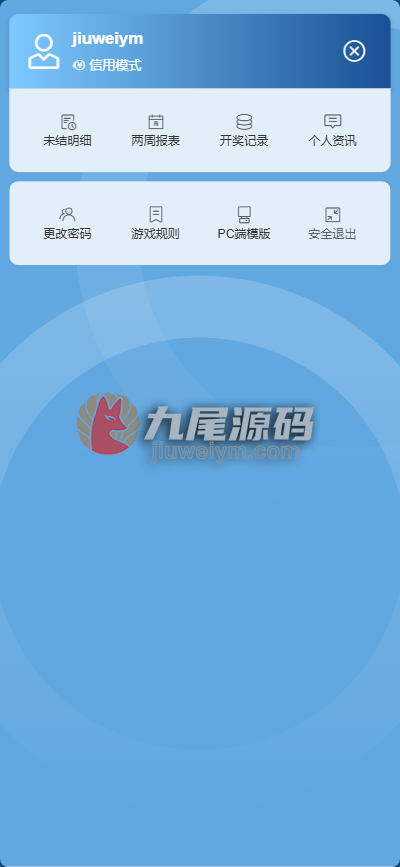Open the 两周报表 two-week report
Viewport: 400px width, 867px height.
155,130
